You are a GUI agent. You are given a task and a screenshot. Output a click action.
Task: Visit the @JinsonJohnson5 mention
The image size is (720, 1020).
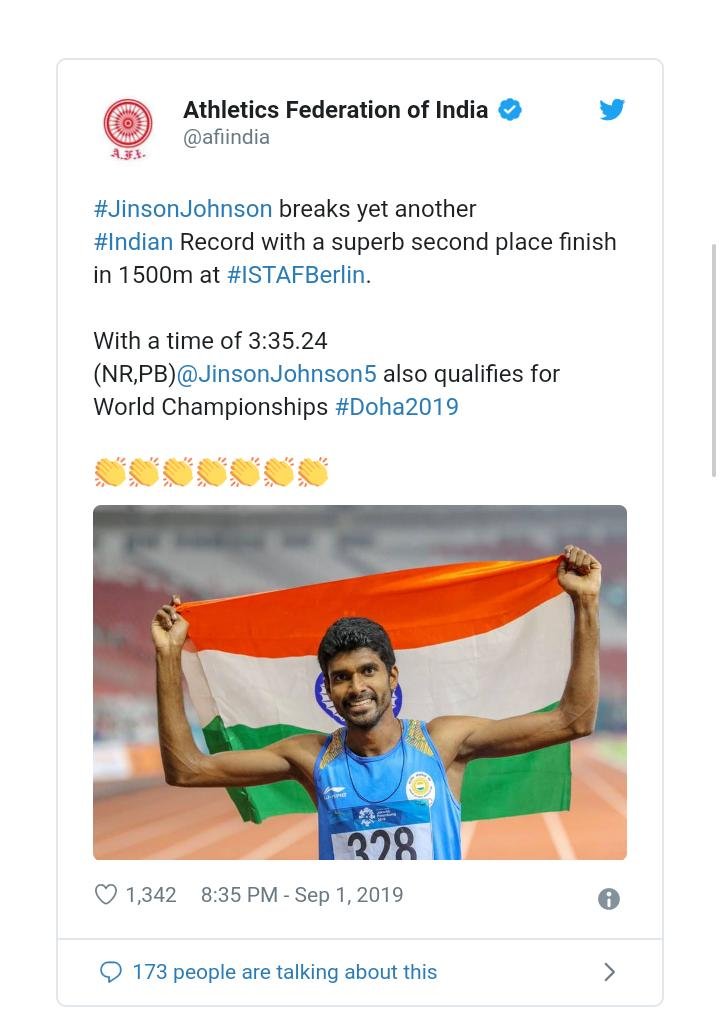pyautogui.click(x=277, y=374)
